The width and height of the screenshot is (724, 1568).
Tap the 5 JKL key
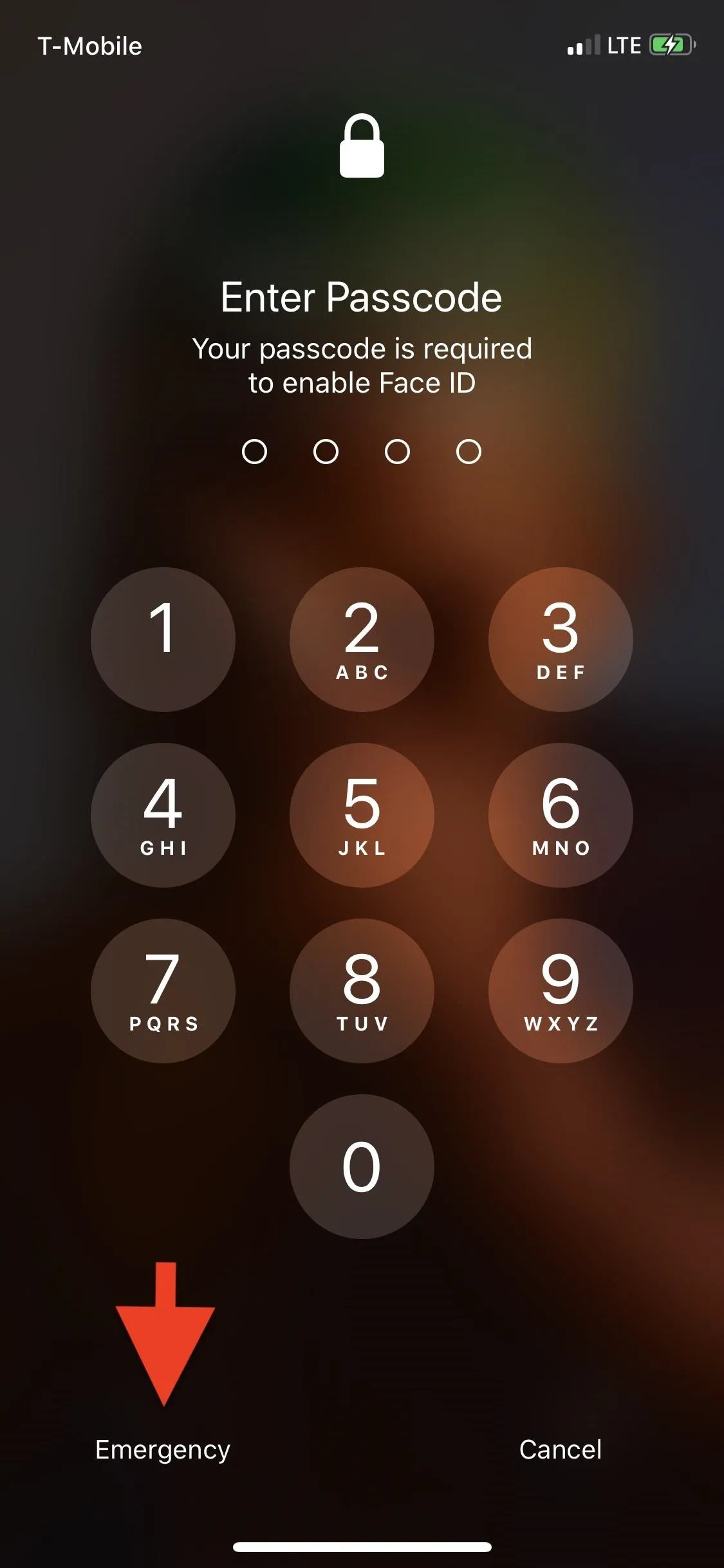[x=362, y=815]
